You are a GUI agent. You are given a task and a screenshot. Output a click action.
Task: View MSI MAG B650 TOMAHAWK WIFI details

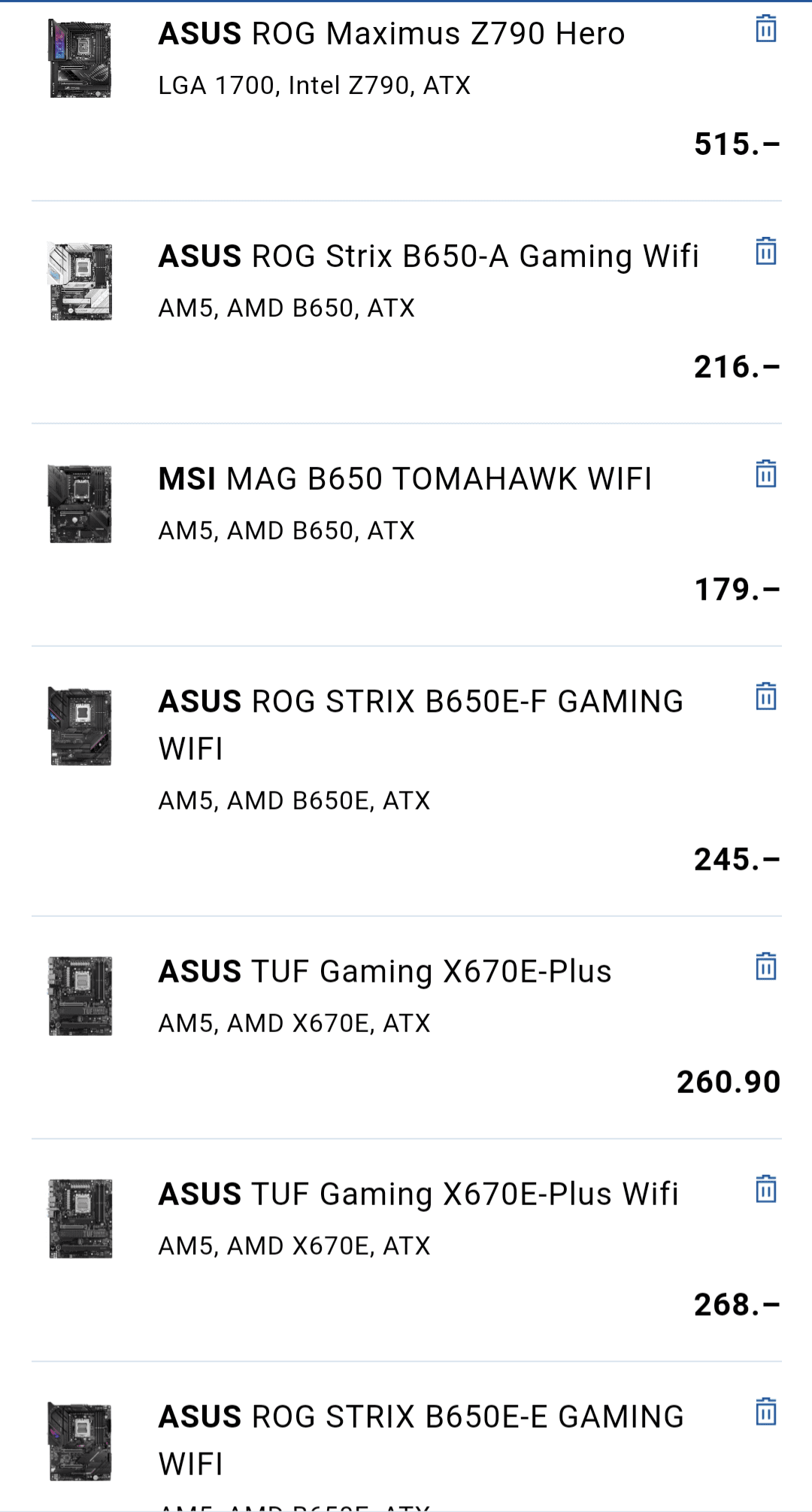pos(404,479)
